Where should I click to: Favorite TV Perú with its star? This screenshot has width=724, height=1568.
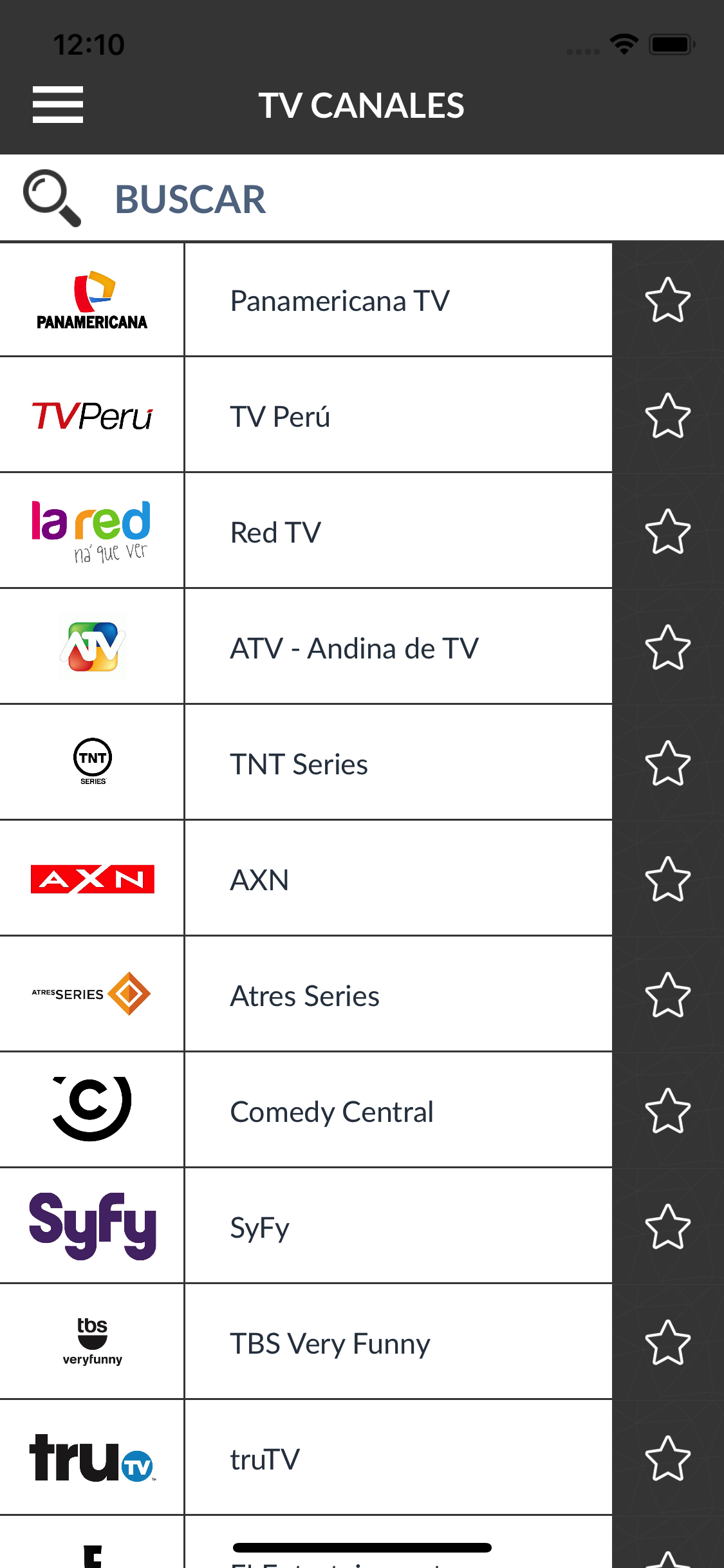click(667, 416)
